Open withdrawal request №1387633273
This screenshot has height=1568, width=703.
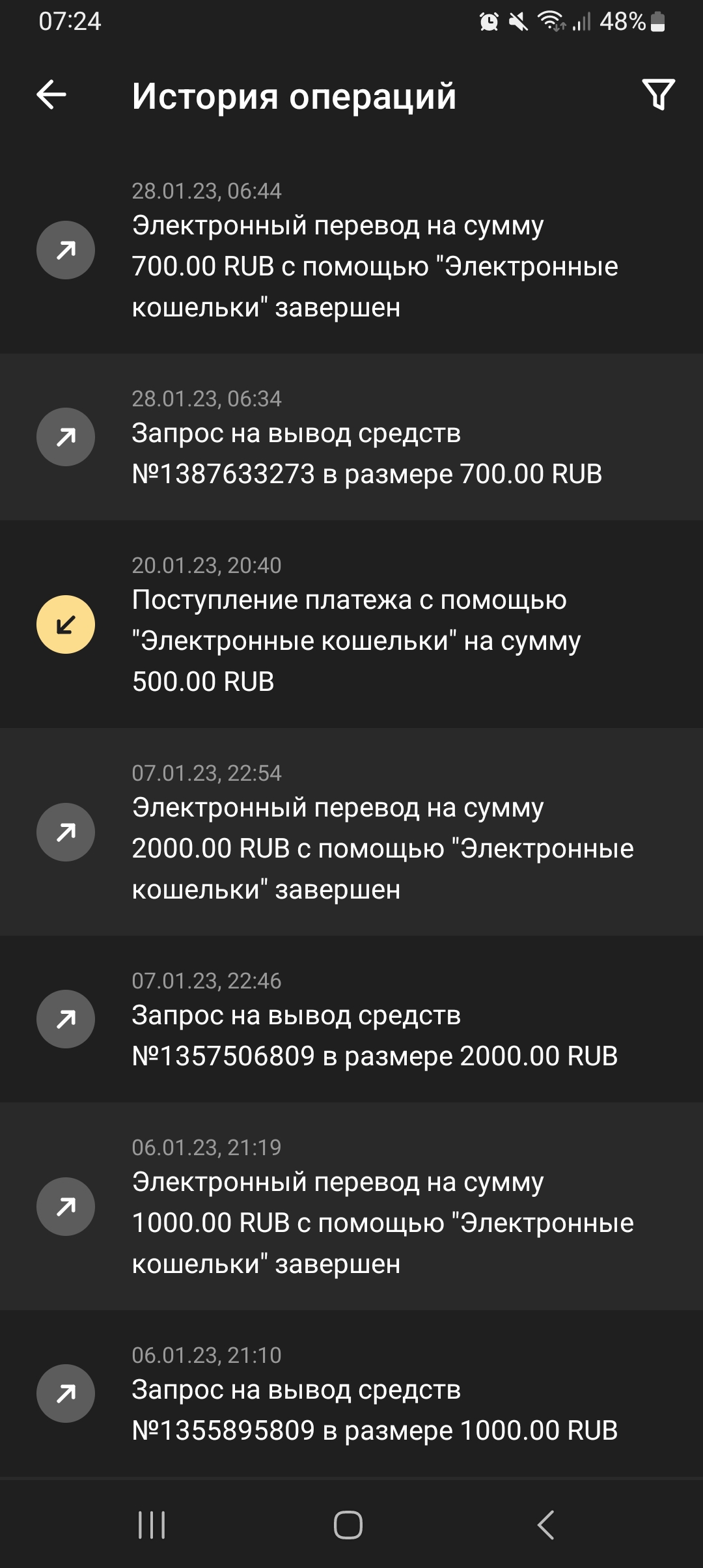tap(351, 437)
